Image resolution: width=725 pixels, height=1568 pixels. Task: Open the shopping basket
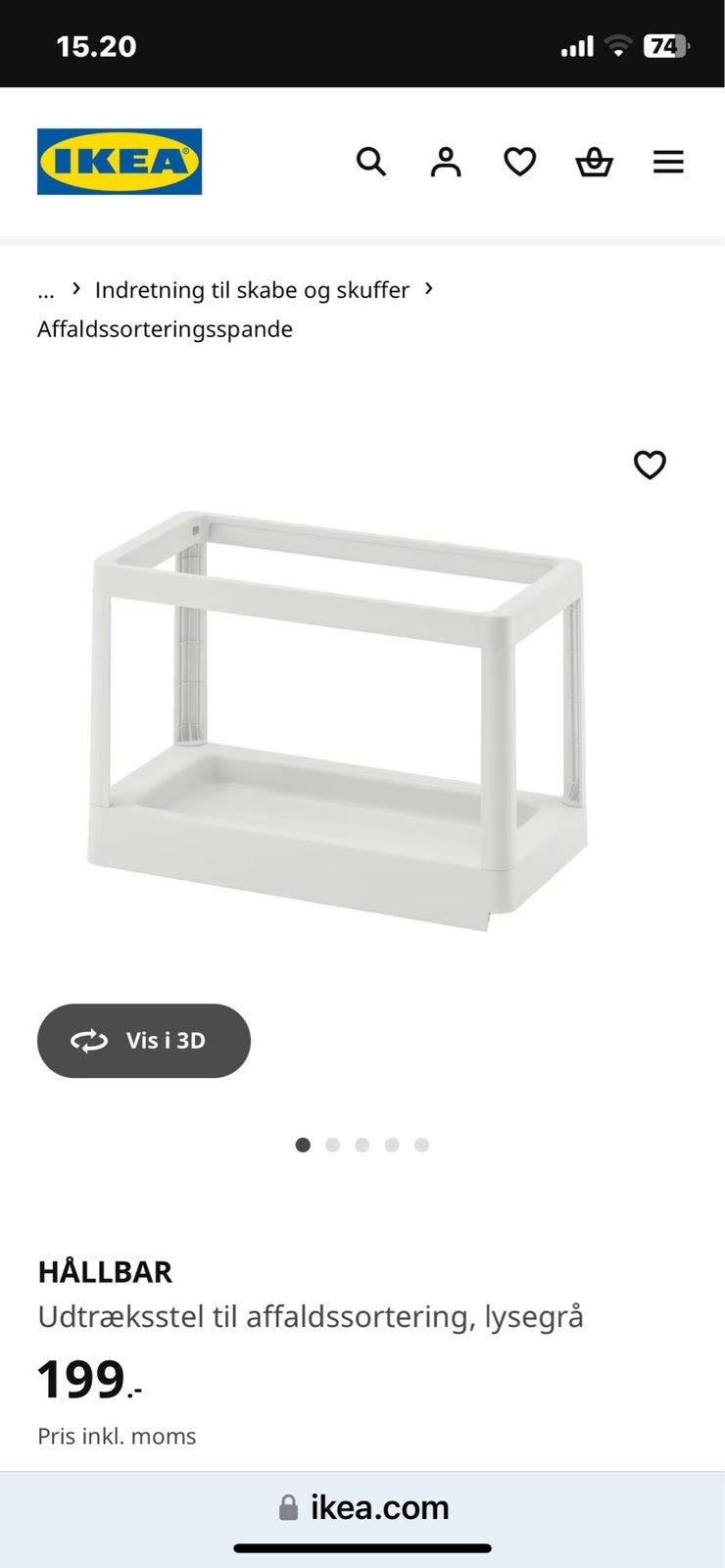coord(594,162)
